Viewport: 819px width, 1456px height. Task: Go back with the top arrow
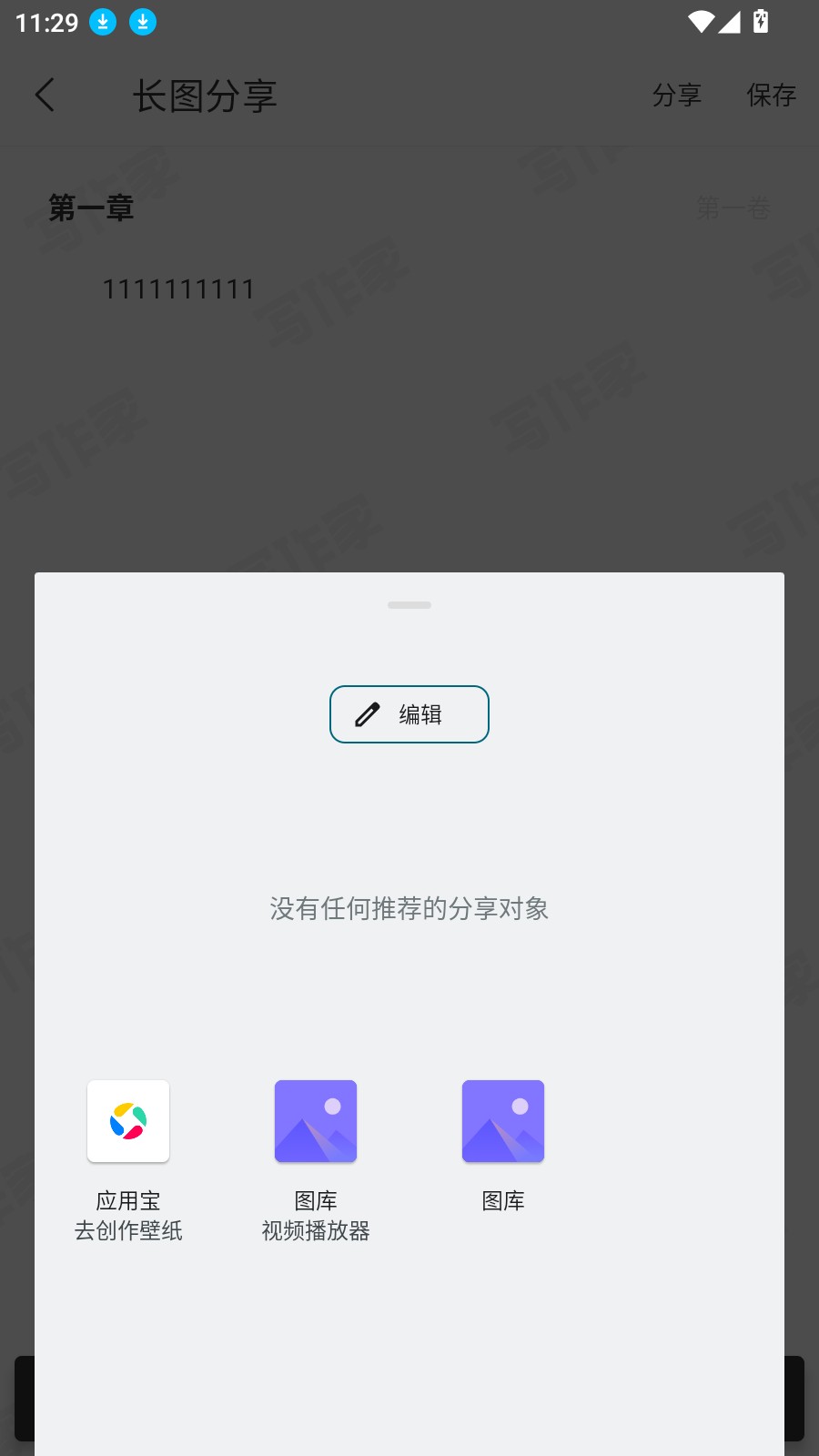pos(45,95)
